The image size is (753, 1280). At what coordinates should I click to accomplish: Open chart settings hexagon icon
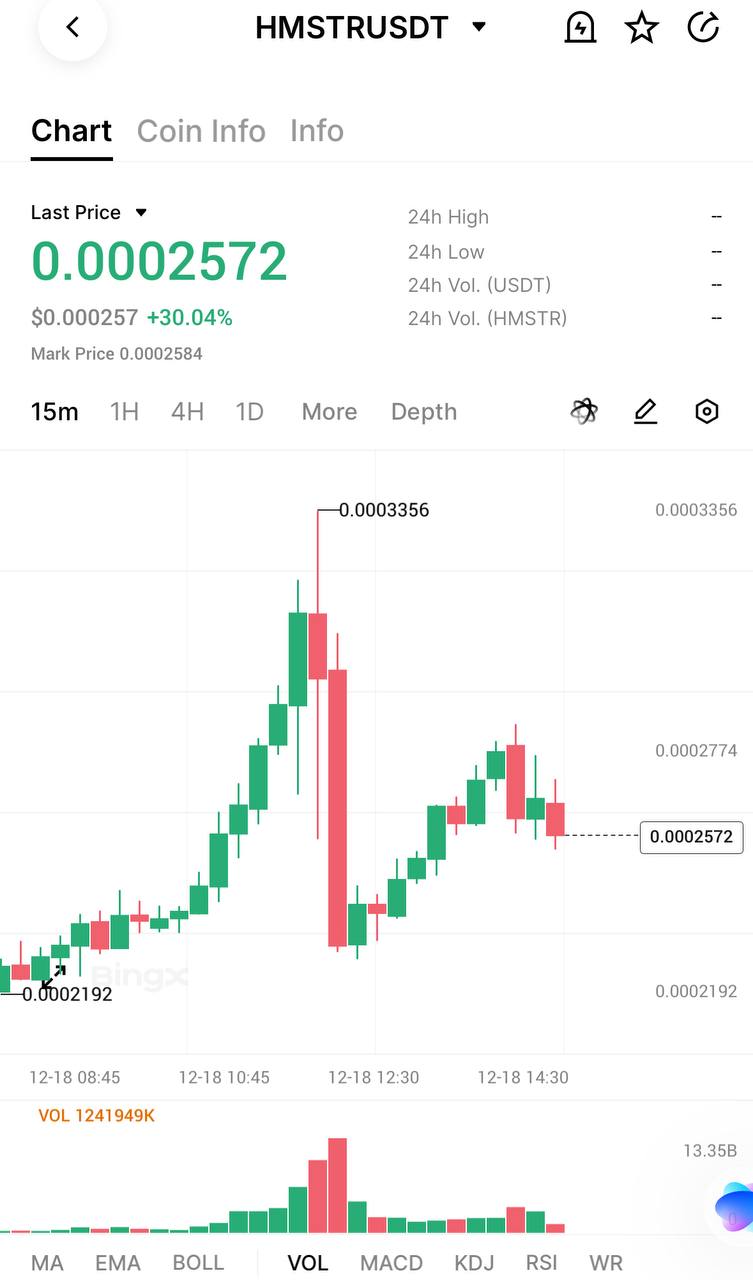tap(707, 411)
